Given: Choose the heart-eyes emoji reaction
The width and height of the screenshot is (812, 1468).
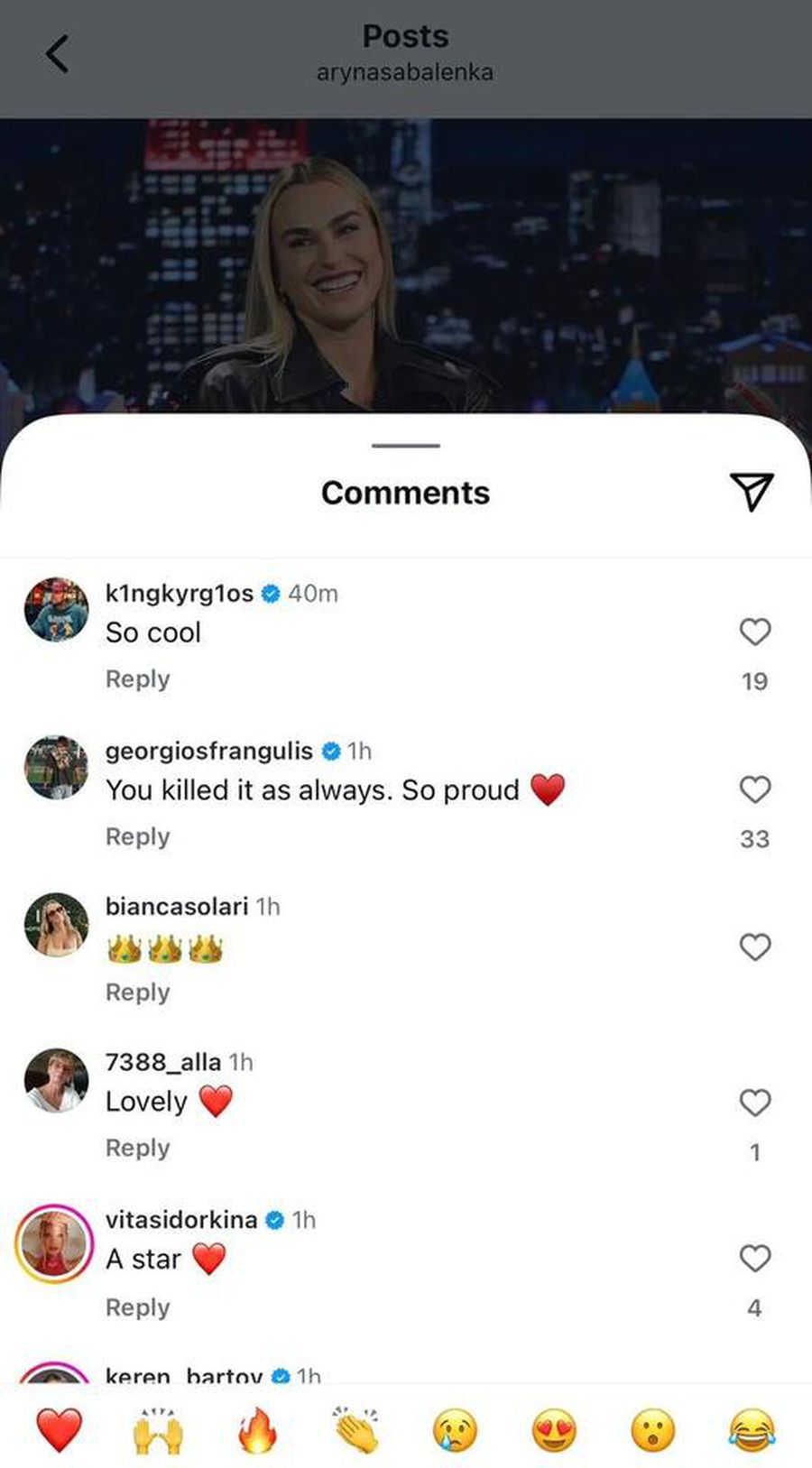Looking at the screenshot, I should tap(554, 1430).
